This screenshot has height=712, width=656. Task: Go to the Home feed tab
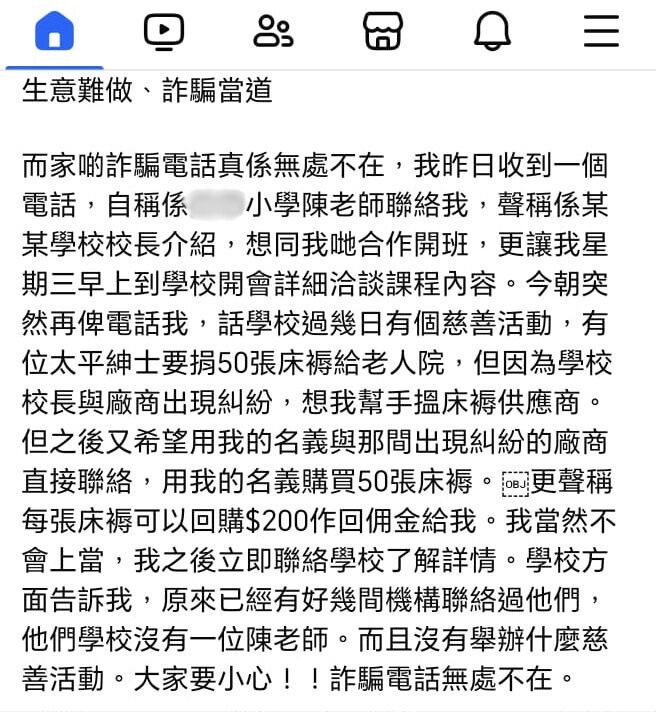pyautogui.click(x=55, y=31)
